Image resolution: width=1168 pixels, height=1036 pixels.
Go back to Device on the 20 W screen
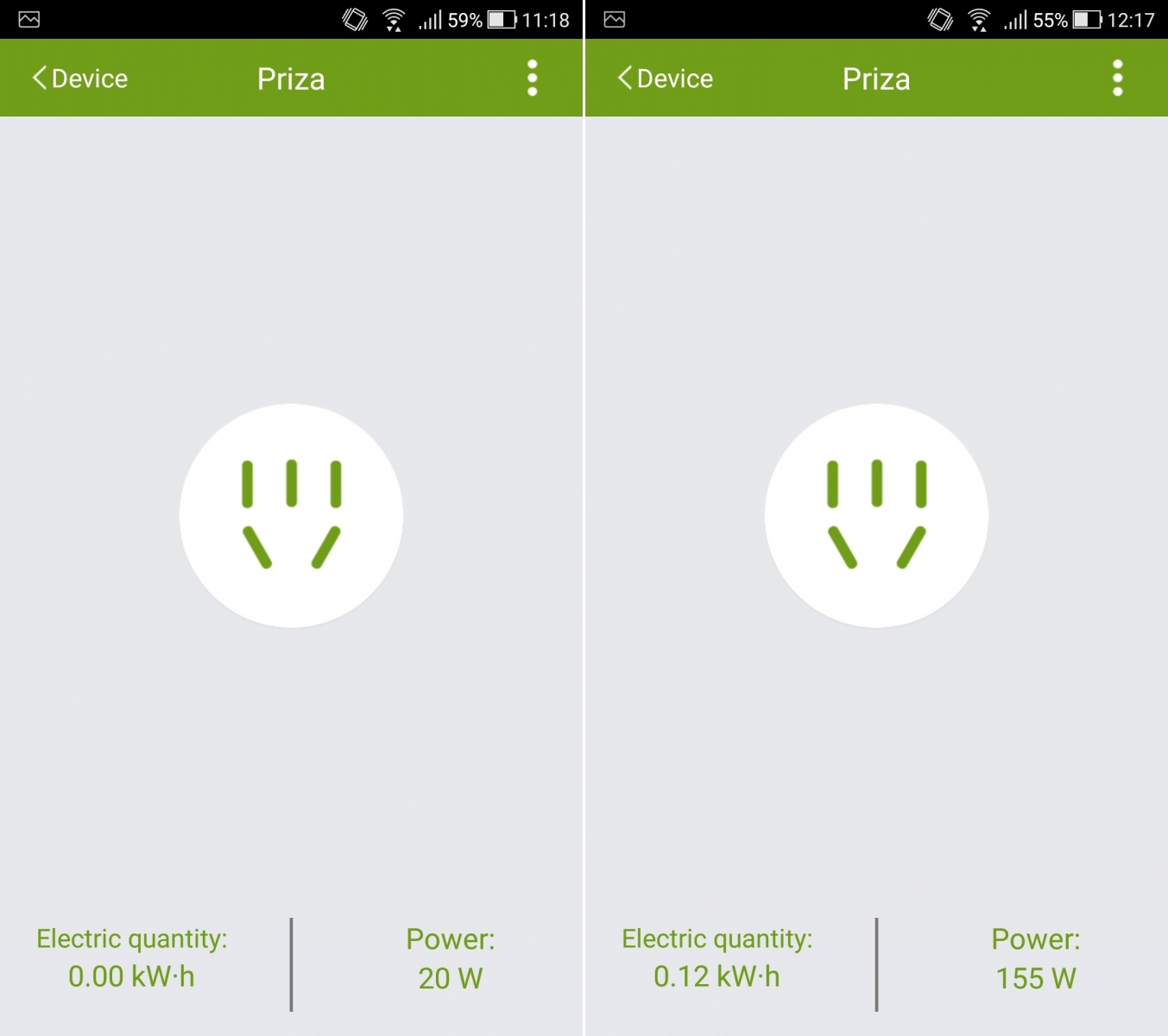point(79,79)
